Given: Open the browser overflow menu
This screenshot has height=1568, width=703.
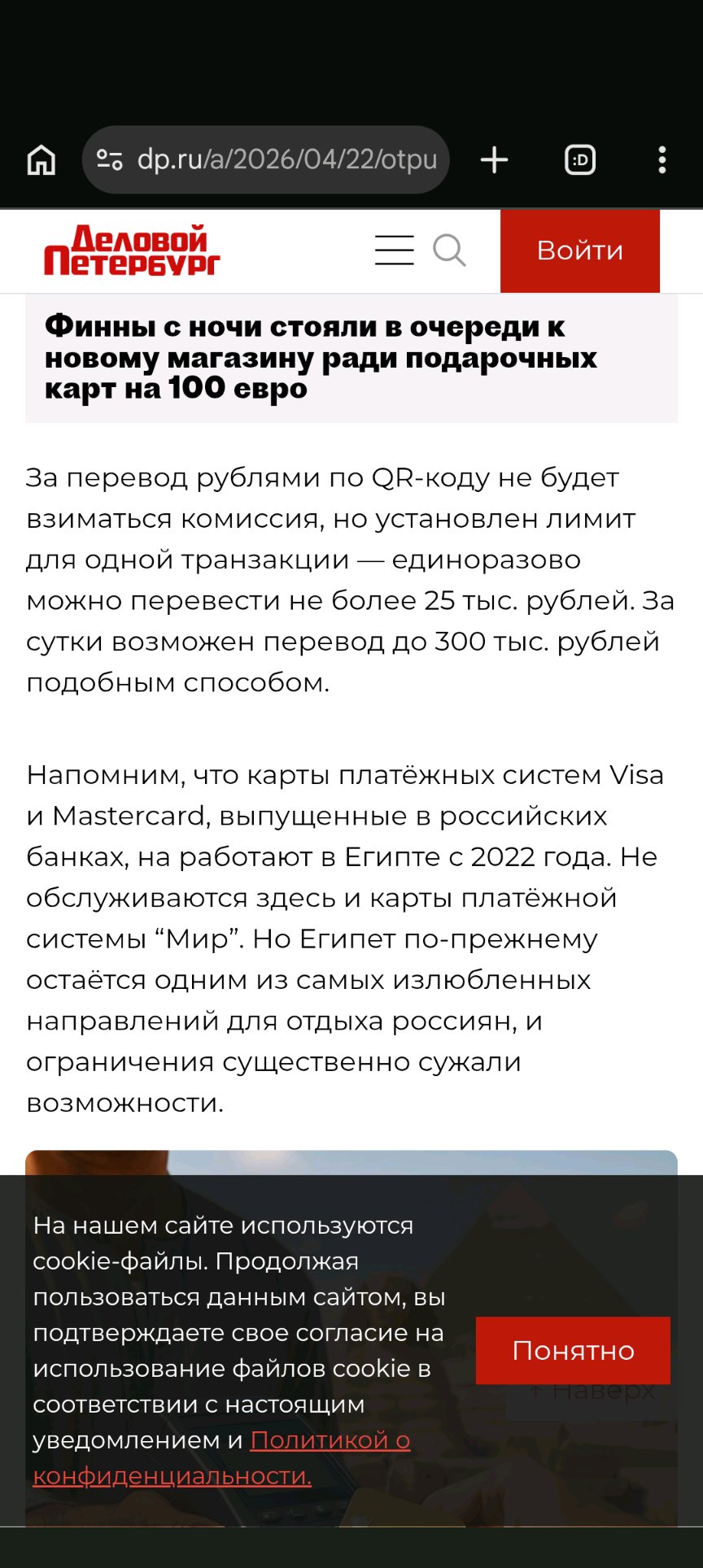Looking at the screenshot, I should (x=662, y=159).
